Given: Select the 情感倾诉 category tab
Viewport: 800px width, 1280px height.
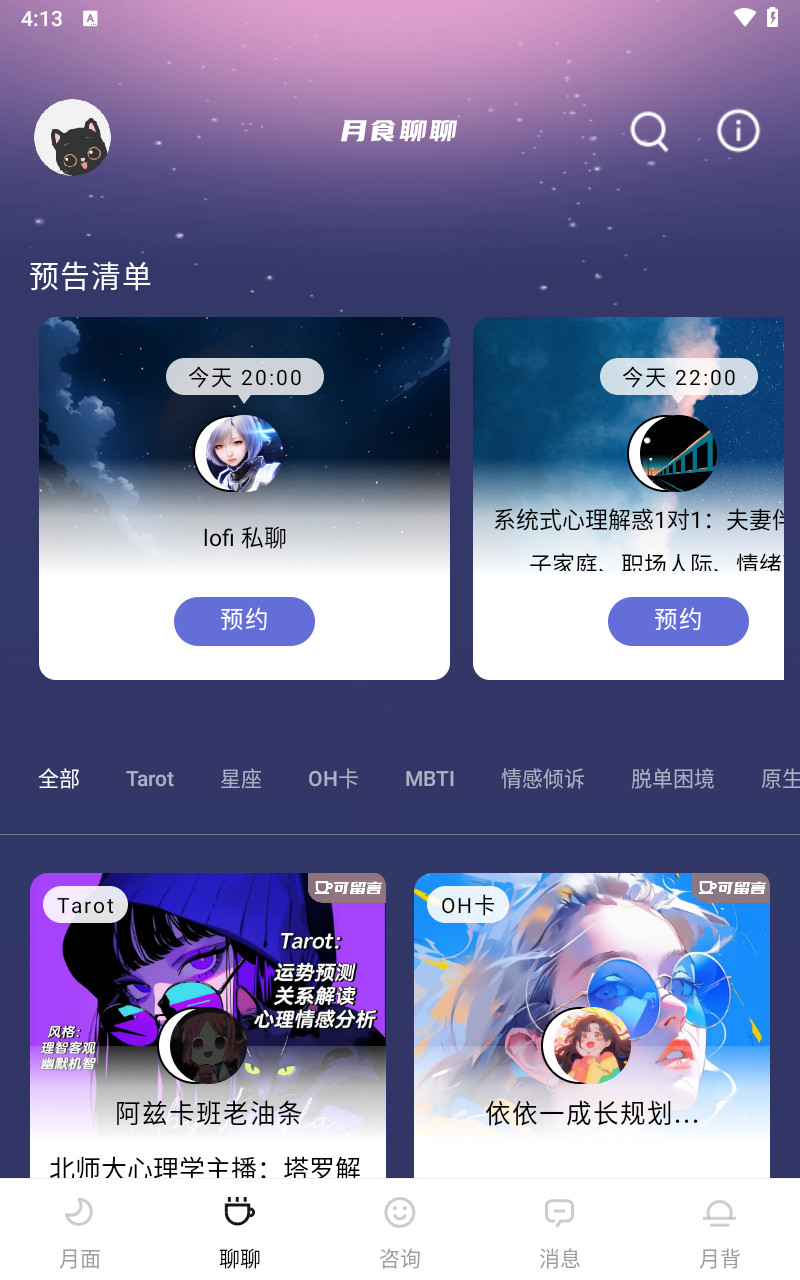Looking at the screenshot, I should pyautogui.click(x=543, y=779).
